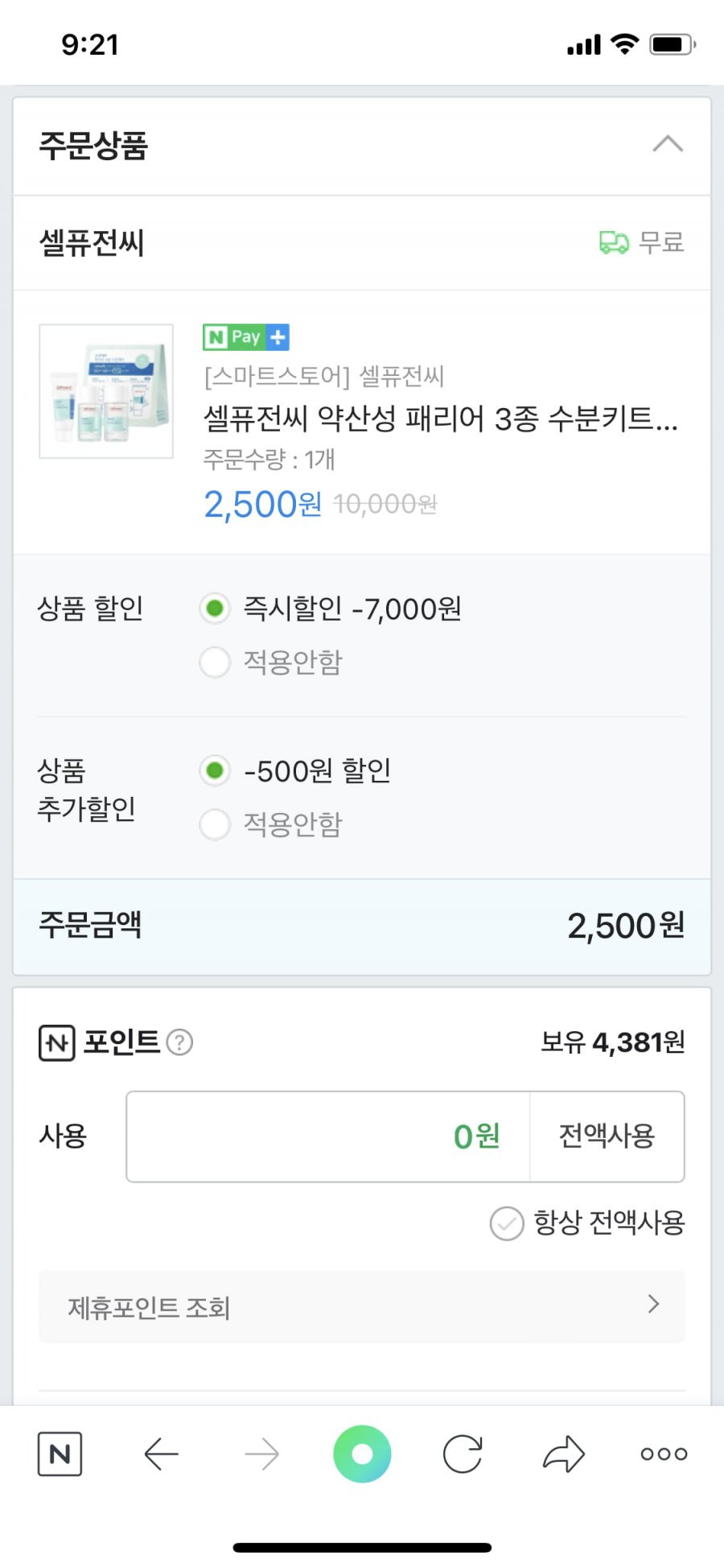
Task: Use all points with 전액사용
Action: tap(607, 1137)
